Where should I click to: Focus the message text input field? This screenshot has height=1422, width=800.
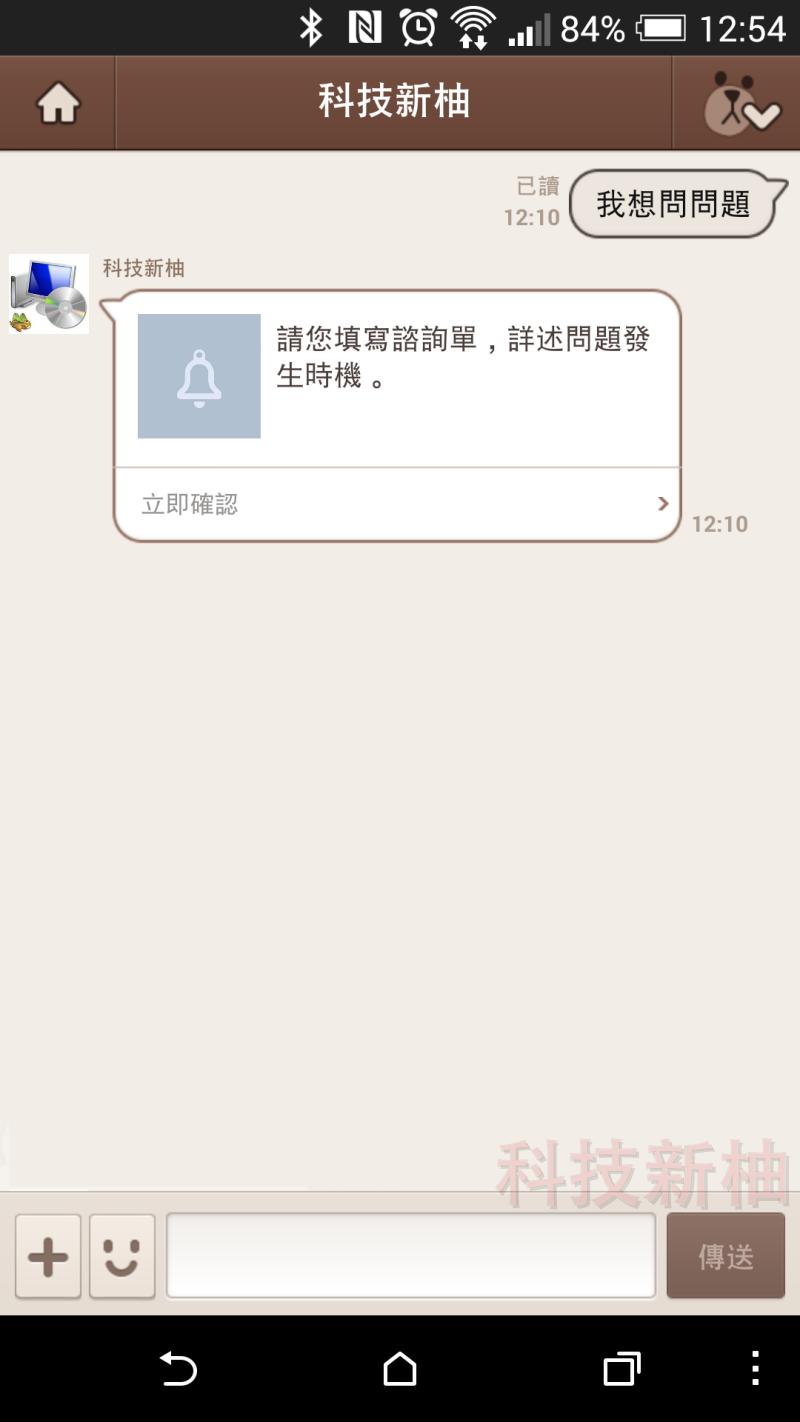(x=411, y=1256)
